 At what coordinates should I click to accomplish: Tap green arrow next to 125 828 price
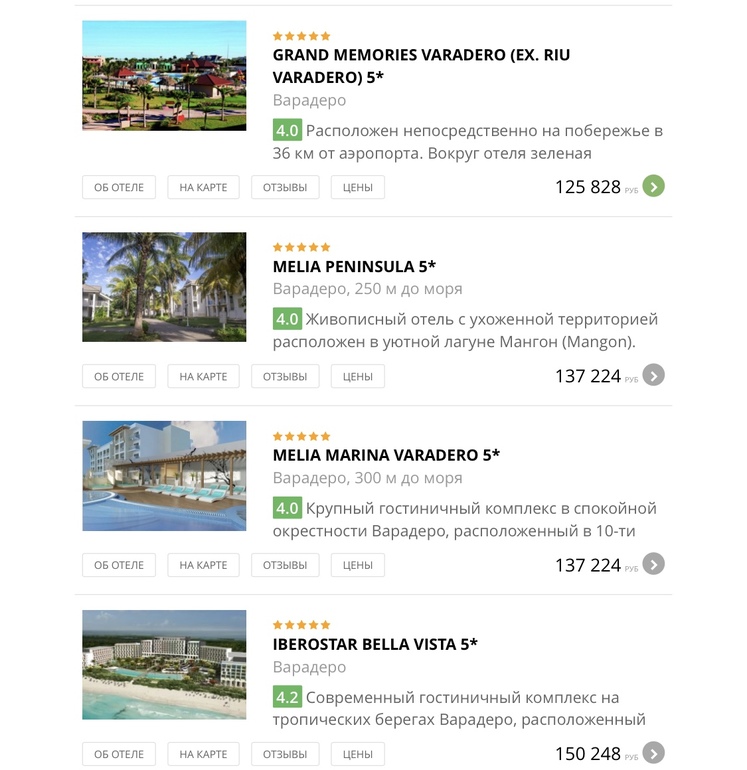653,186
